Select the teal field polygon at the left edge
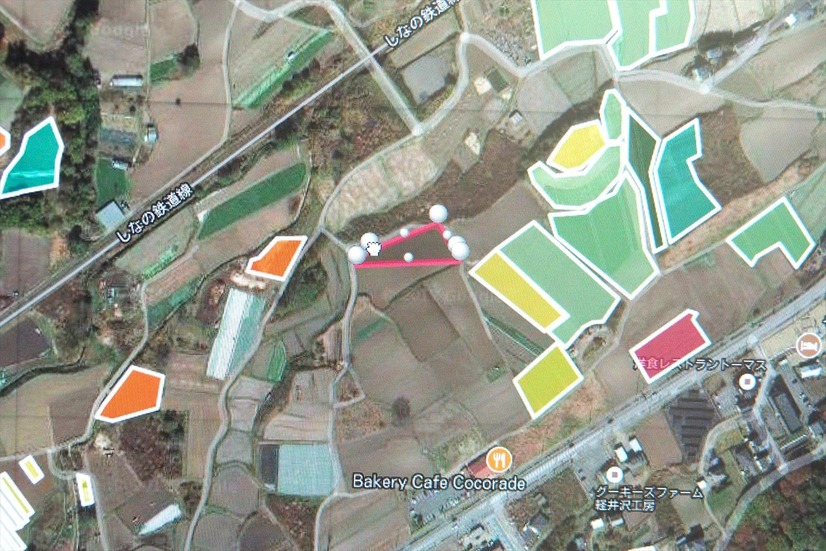 [x=33, y=159]
